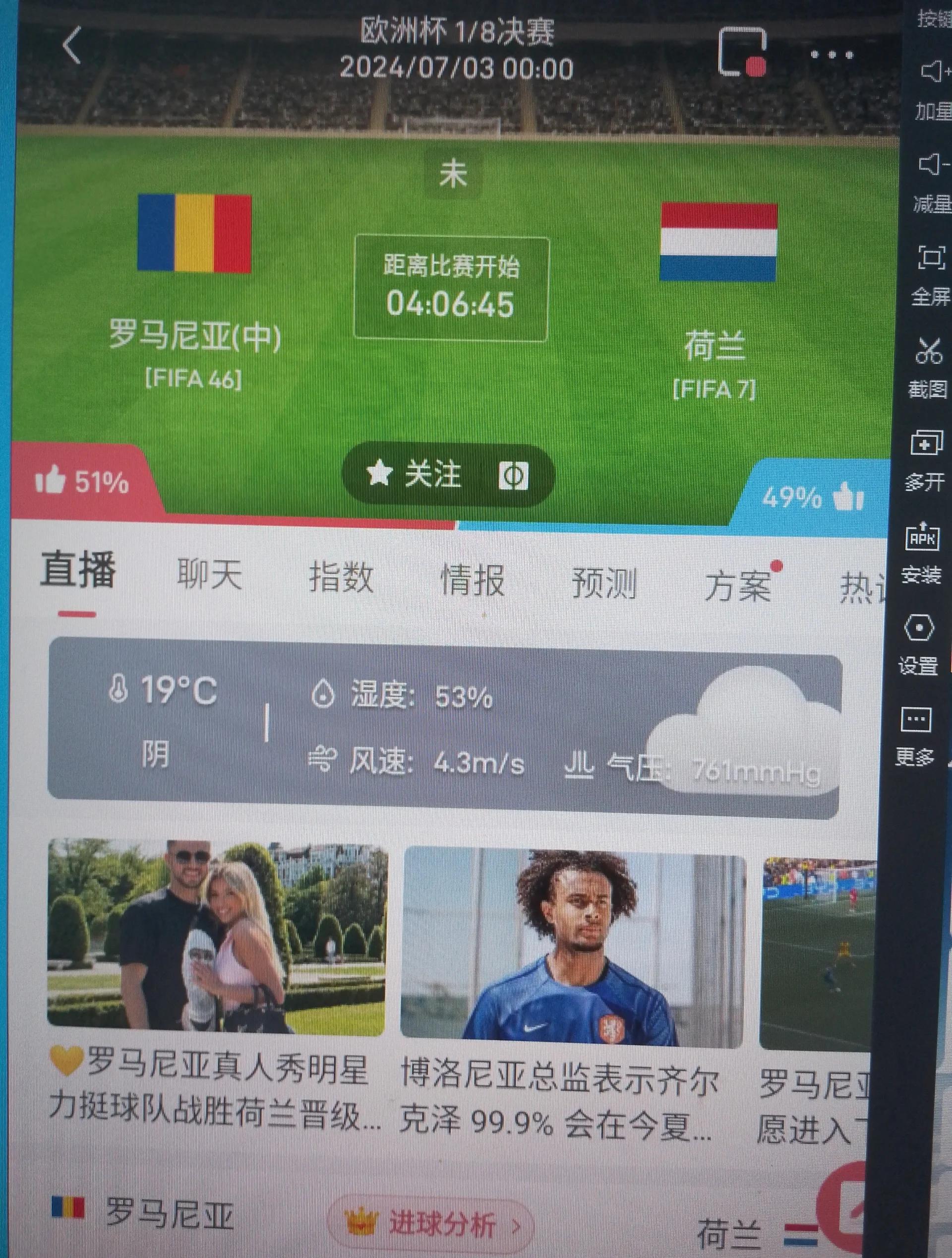Open the screen recording icon at top
The image size is (952, 1258).
click(742, 52)
